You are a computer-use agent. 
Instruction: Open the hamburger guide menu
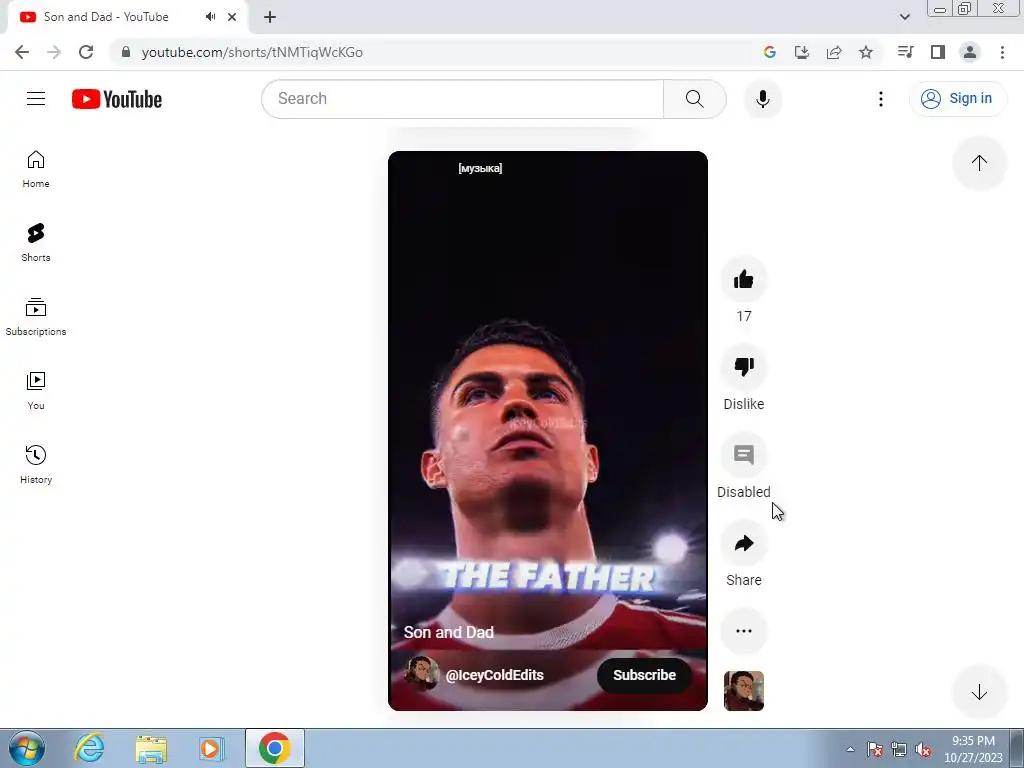tap(36, 99)
